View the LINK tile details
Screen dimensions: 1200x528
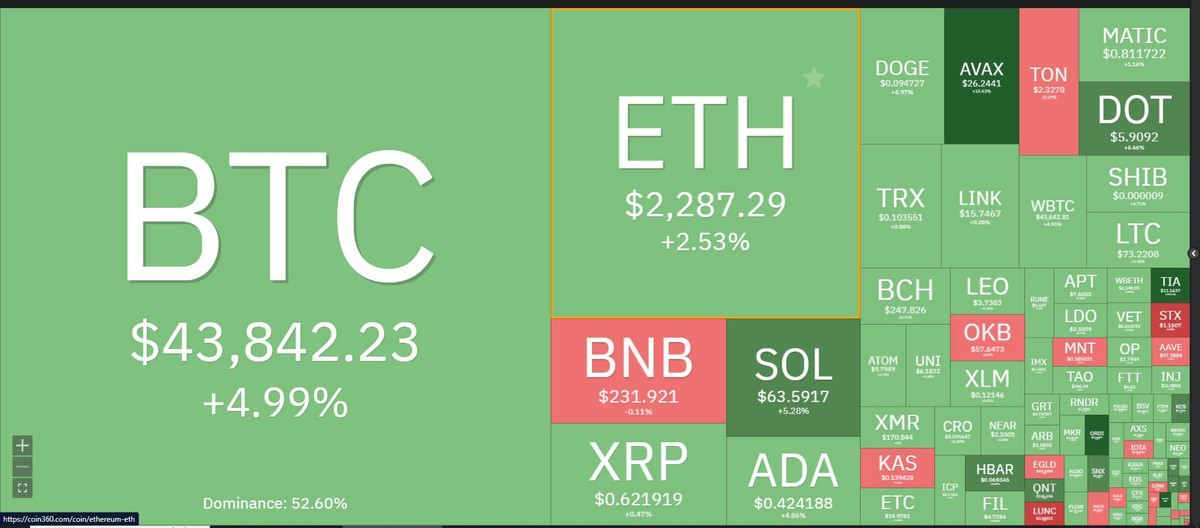pos(979,207)
